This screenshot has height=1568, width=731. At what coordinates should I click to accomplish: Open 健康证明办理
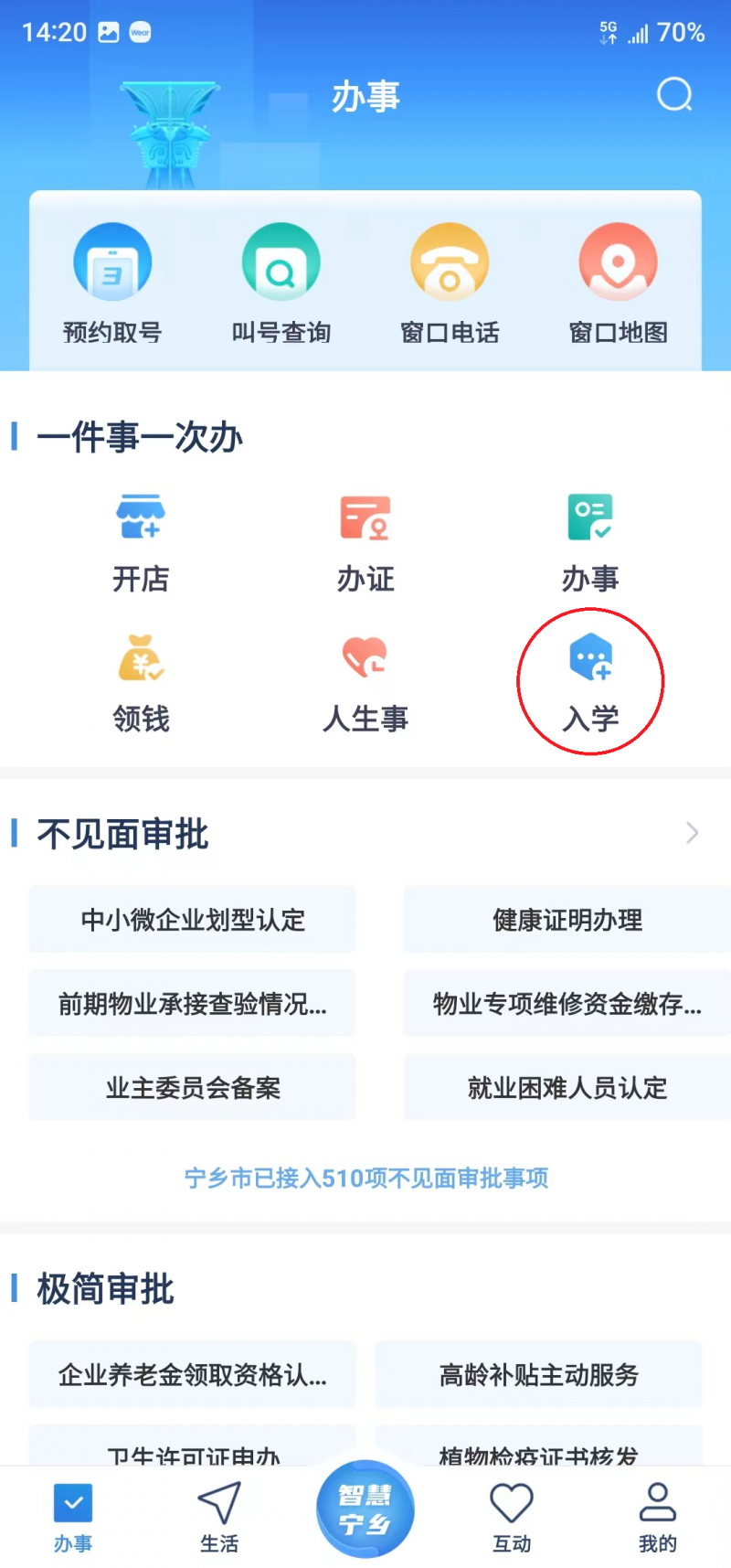click(x=567, y=920)
